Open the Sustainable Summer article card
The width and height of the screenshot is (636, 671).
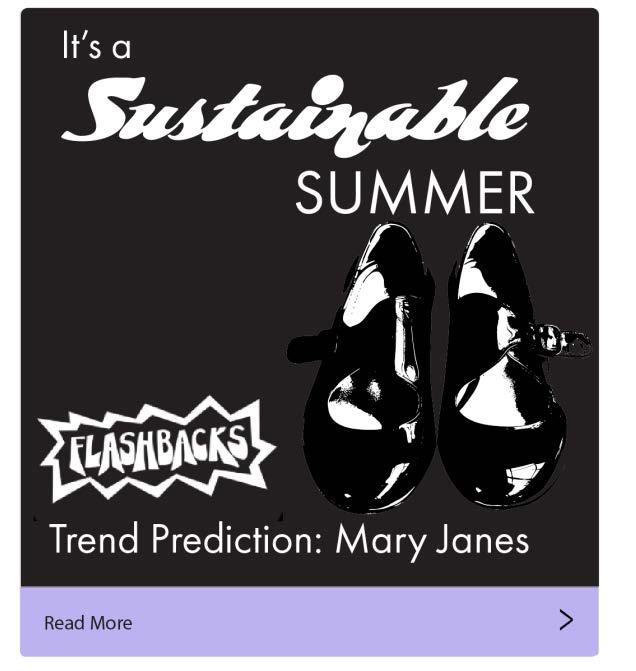(x=309, y=300)
